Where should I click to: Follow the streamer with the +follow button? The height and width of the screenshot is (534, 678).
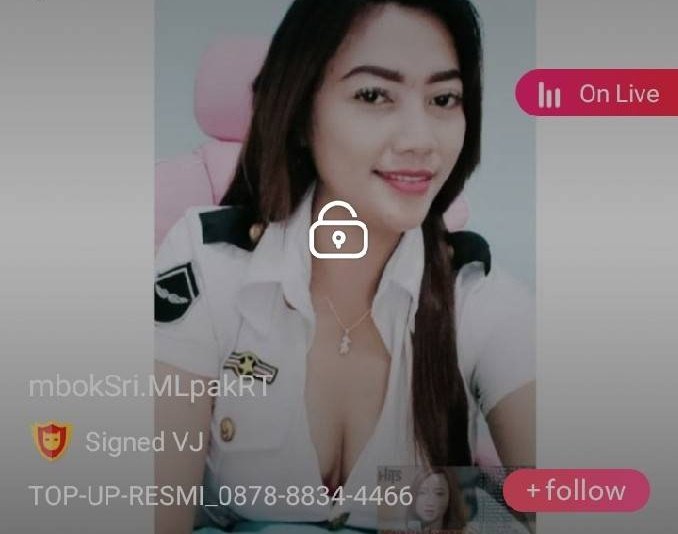tap(576, 491)
